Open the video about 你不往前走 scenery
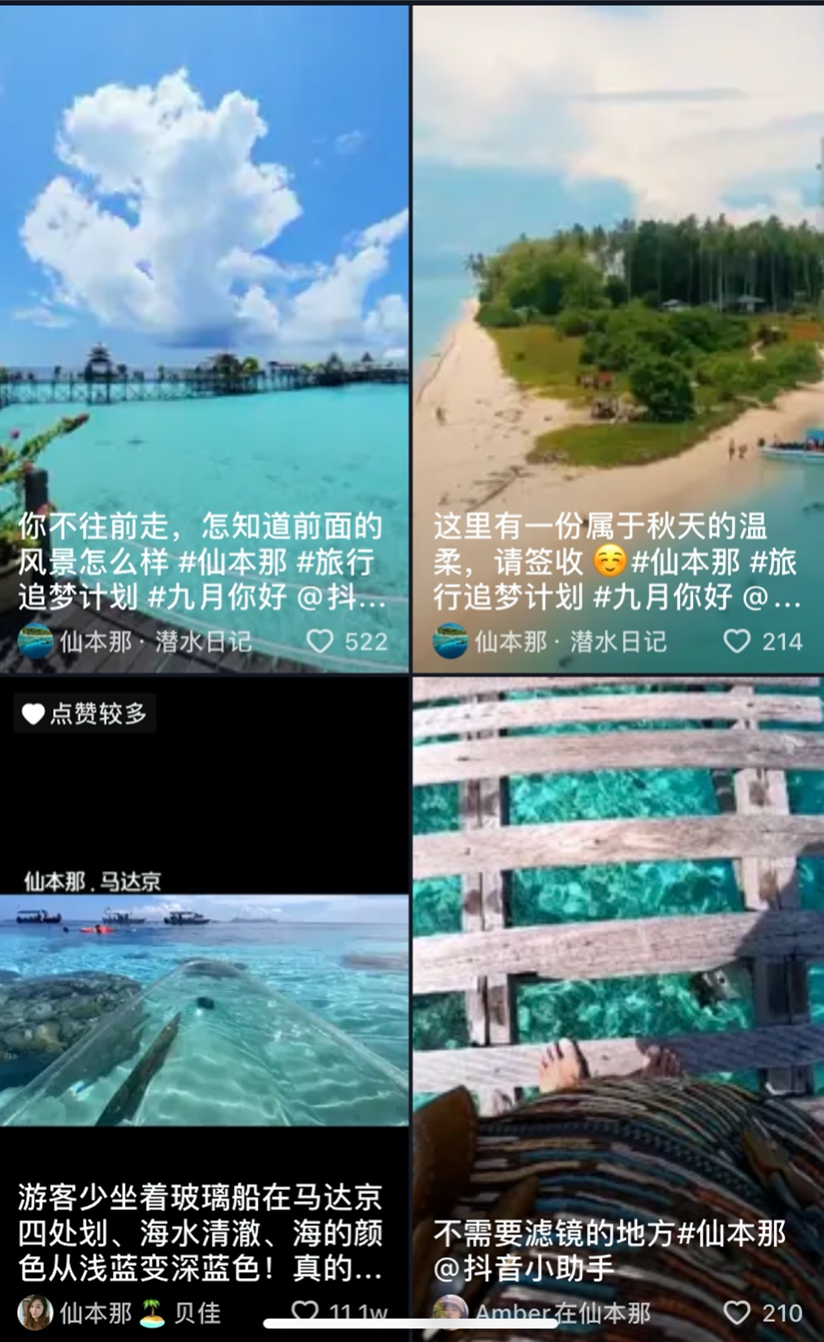The width and height of the screenshot is (824, 1342). 204,300
